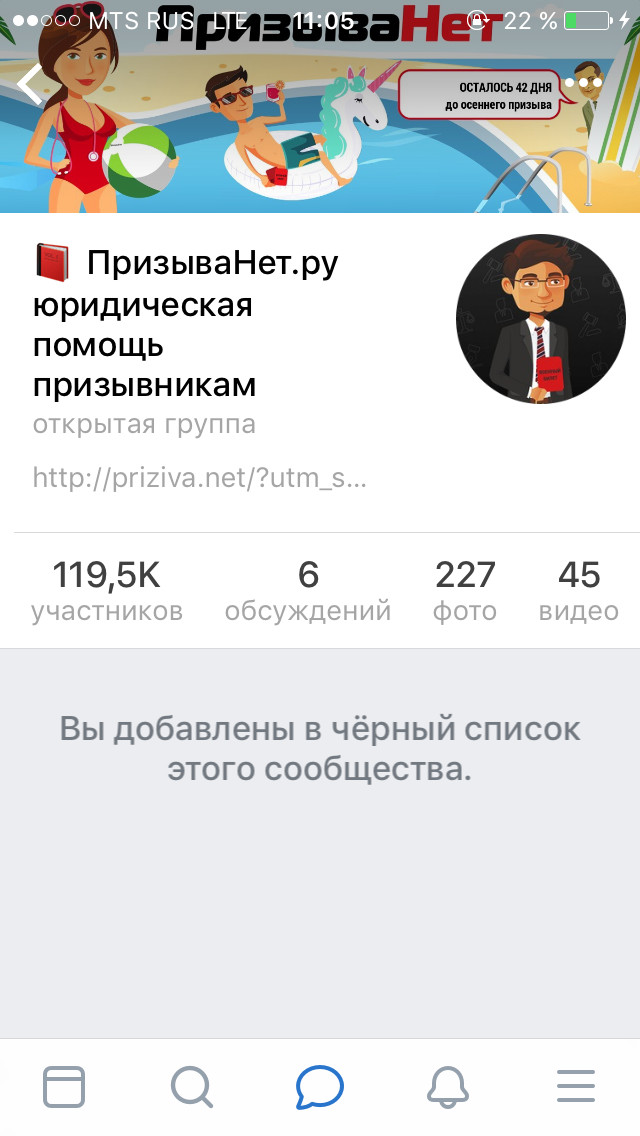The height and width of the screenshot is (1136, 640).
Task: View the 119,5K участников members list
Action: (106, 590)
